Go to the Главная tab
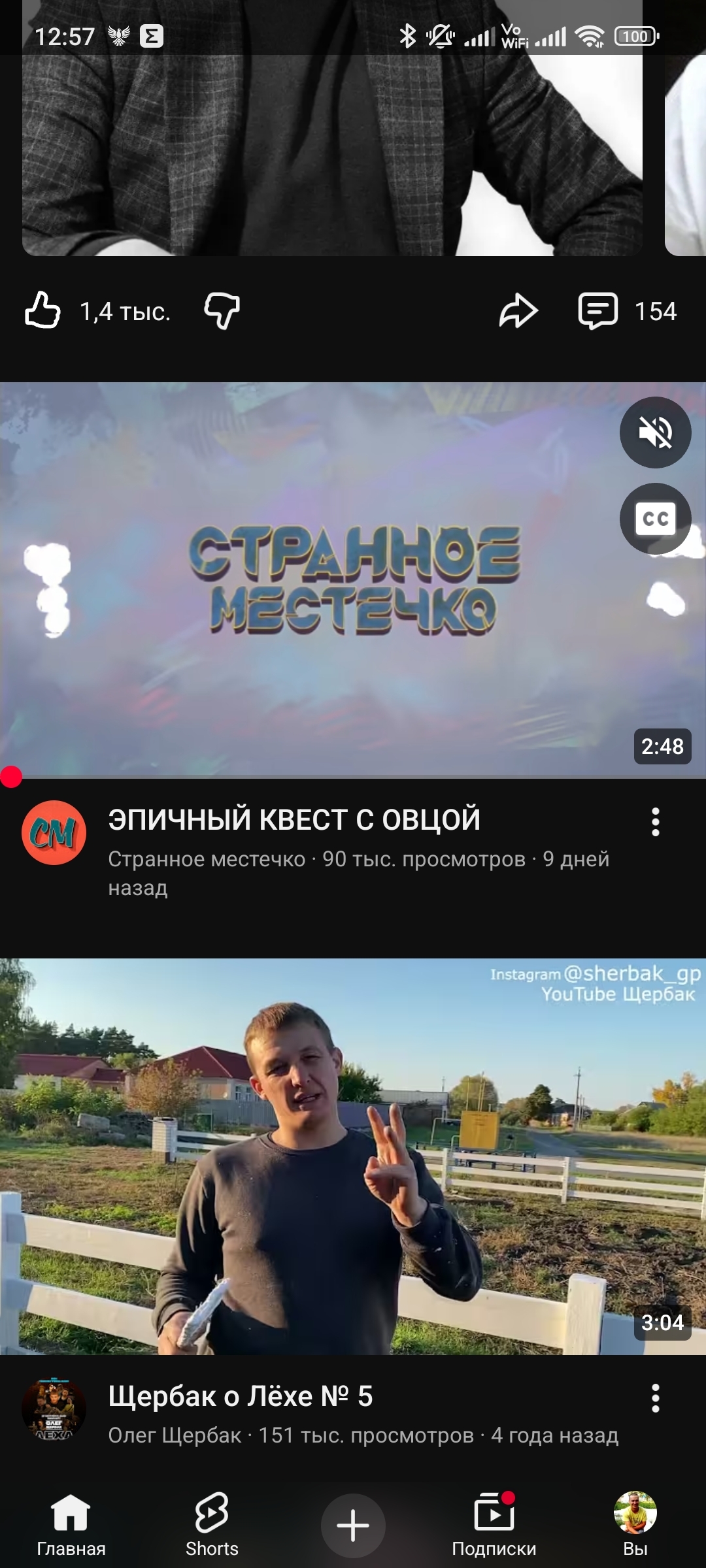This screenshot has height=1568, width=706. [x=71, y=1524]
